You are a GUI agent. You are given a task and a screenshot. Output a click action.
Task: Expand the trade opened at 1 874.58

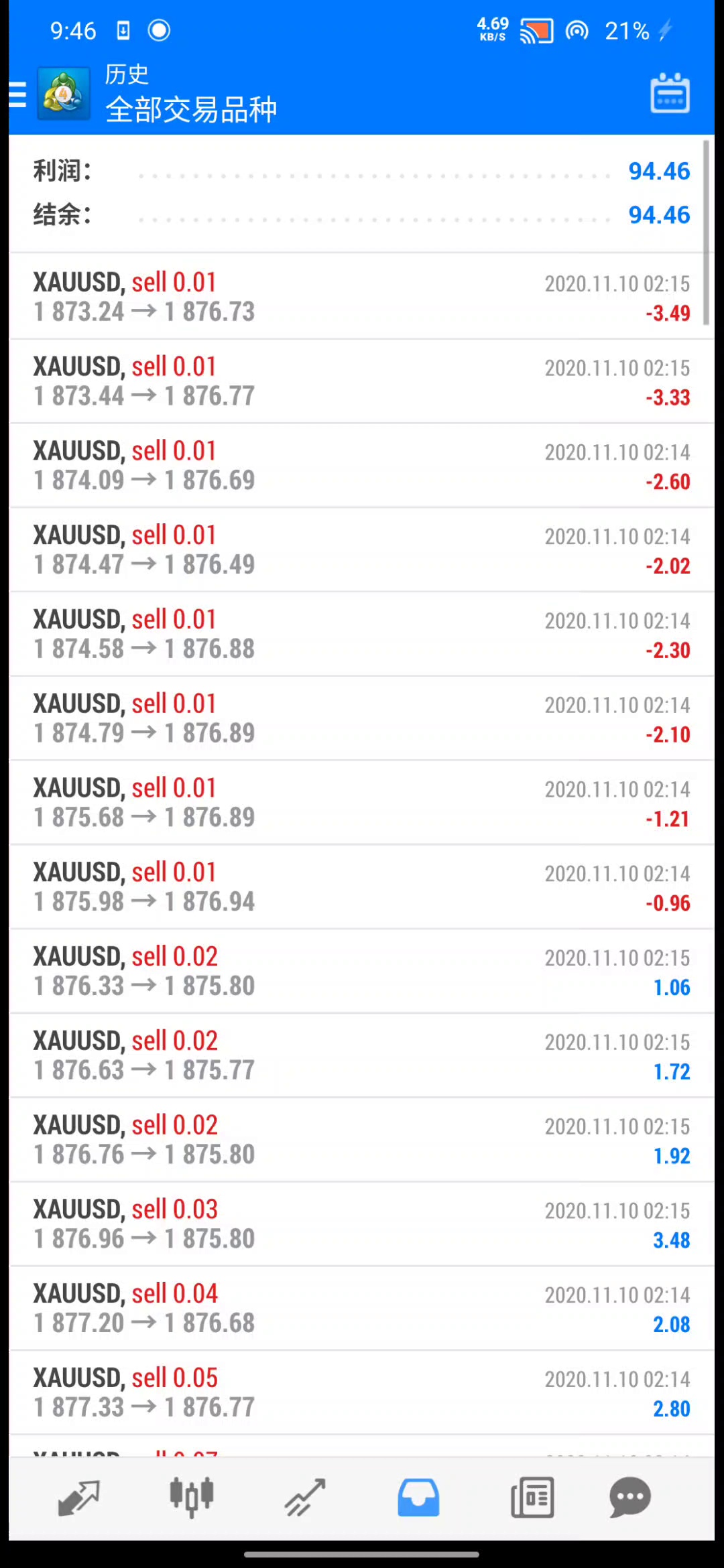tap(362, 635)
